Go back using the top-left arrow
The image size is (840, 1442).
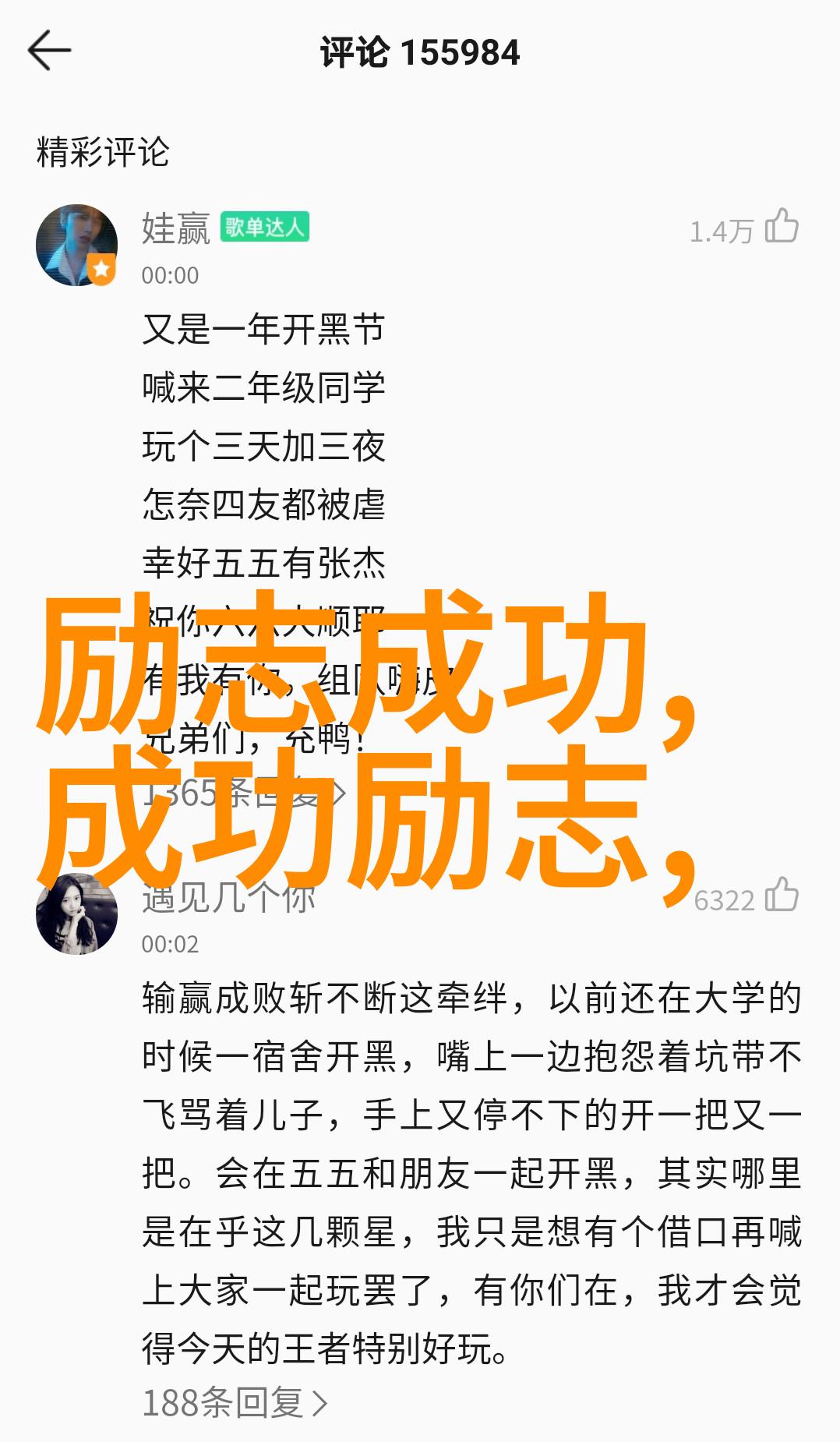[49, 51]
